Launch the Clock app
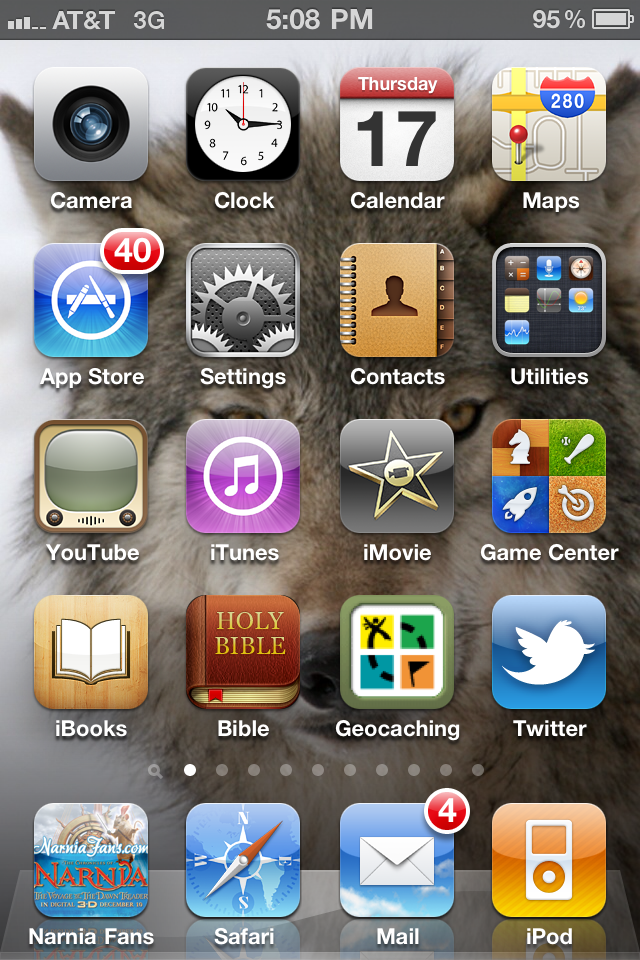 (x=243, y=124)
